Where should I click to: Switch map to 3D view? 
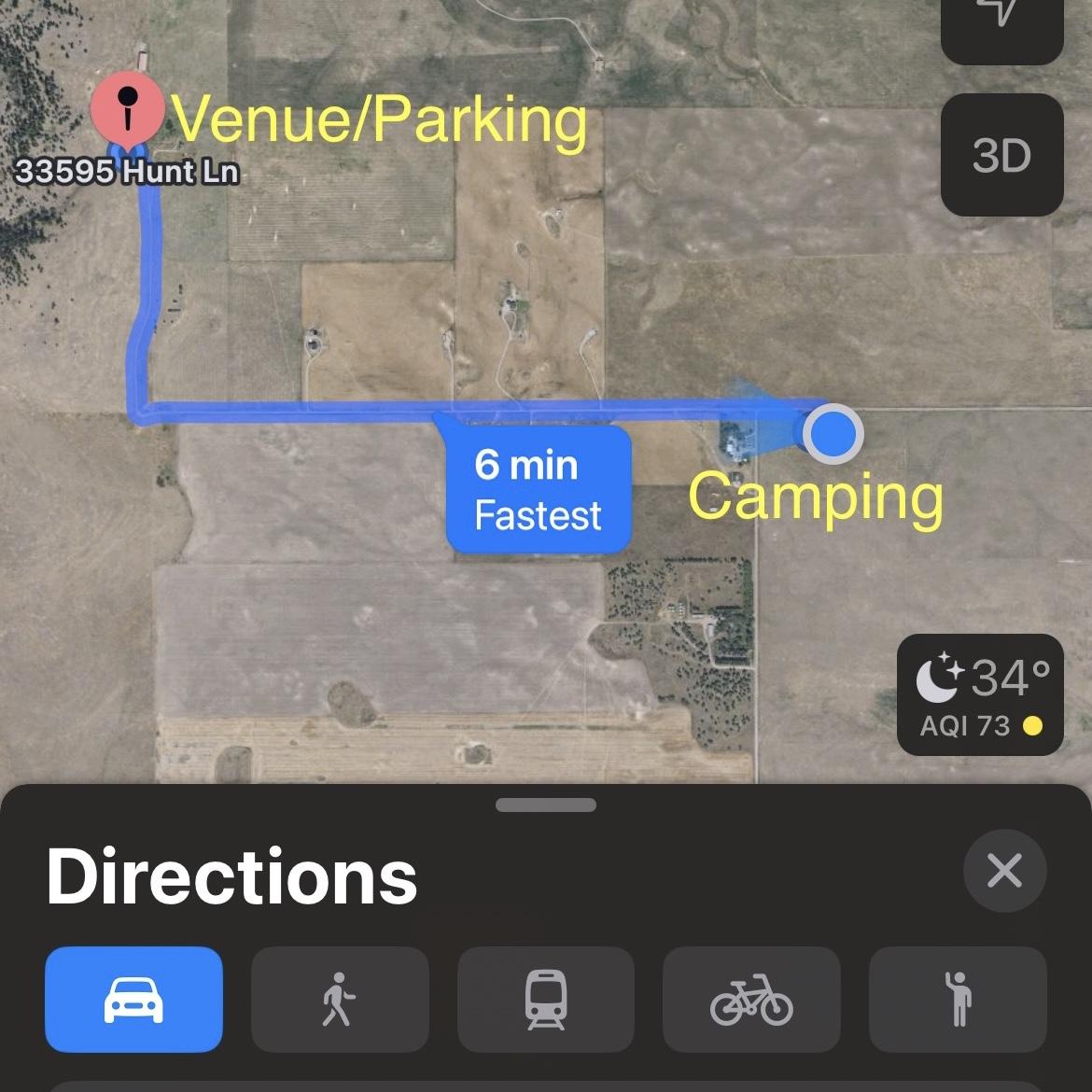point(1001,155)
